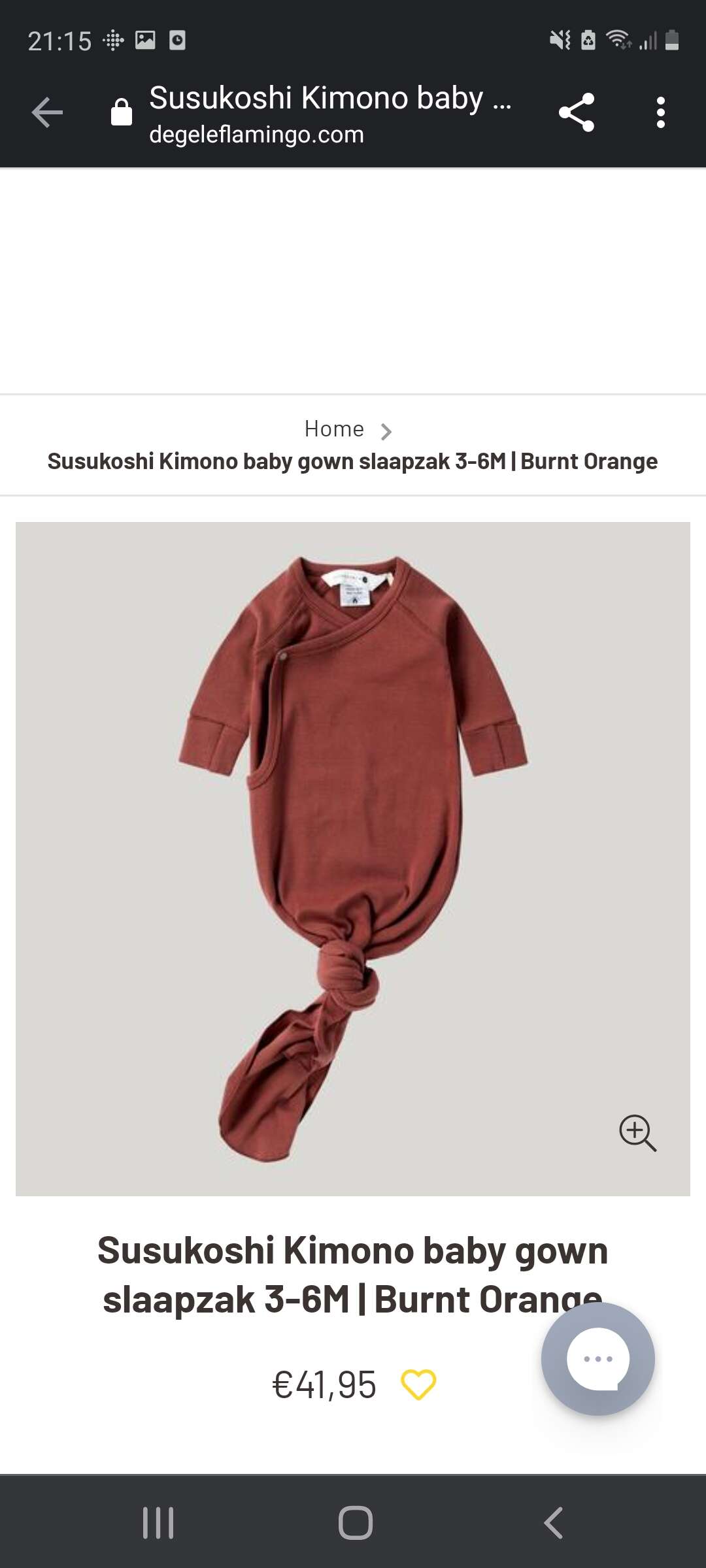Add the kimono gown to wishlist

point(418,1384)
